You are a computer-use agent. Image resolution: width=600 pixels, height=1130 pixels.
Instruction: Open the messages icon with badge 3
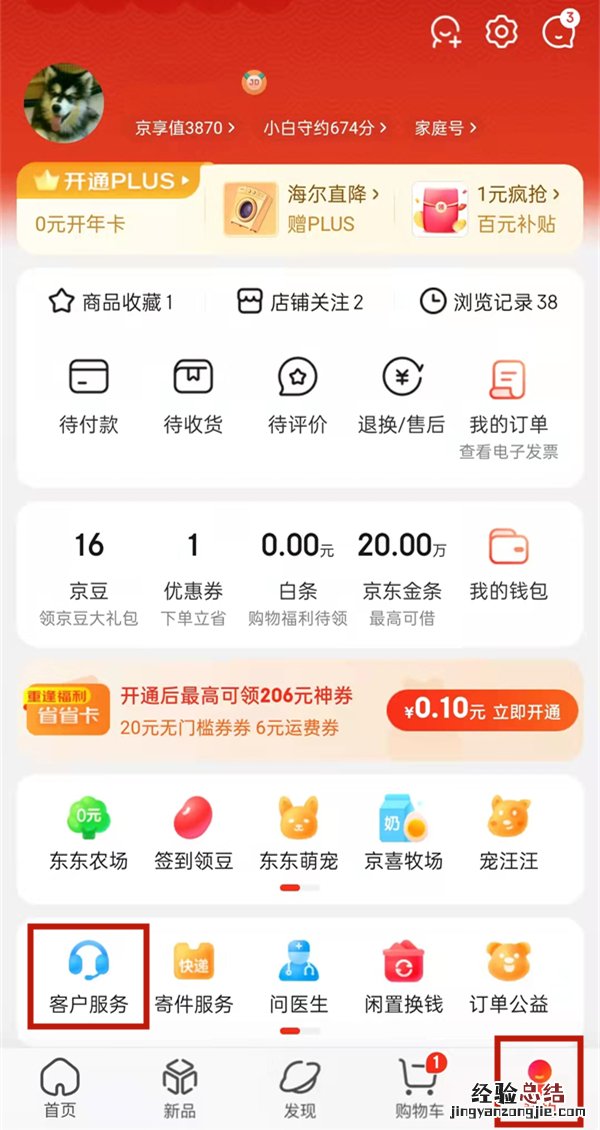point(558,32)
